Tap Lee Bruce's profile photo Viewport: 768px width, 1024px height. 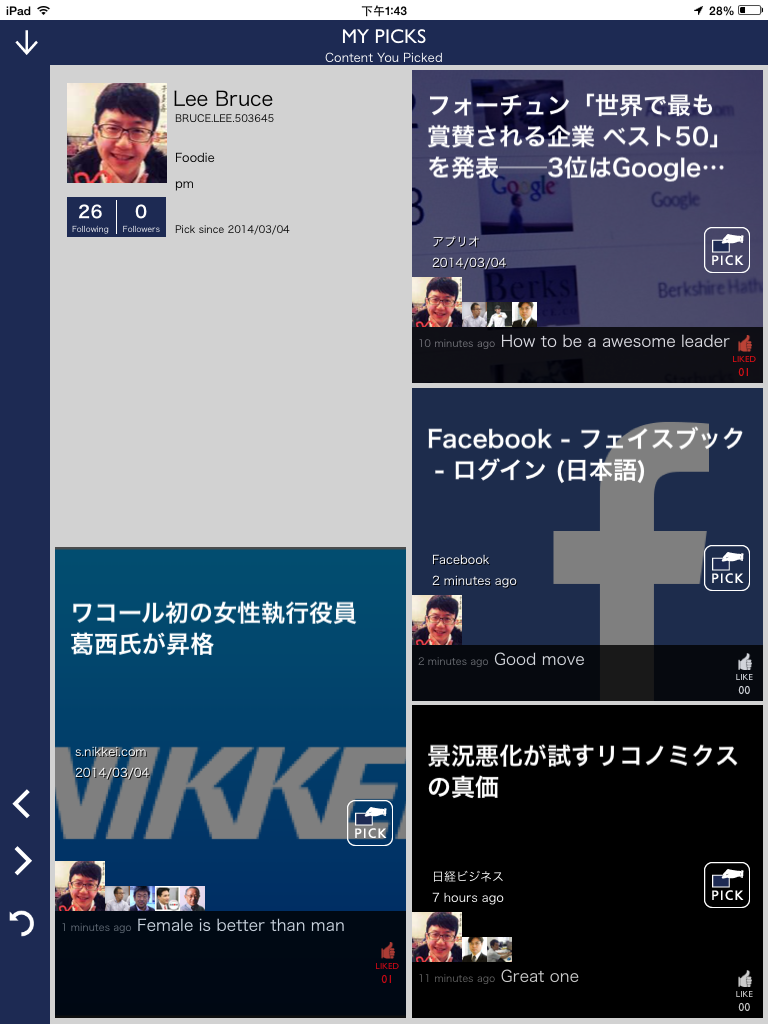coord(117,133)
